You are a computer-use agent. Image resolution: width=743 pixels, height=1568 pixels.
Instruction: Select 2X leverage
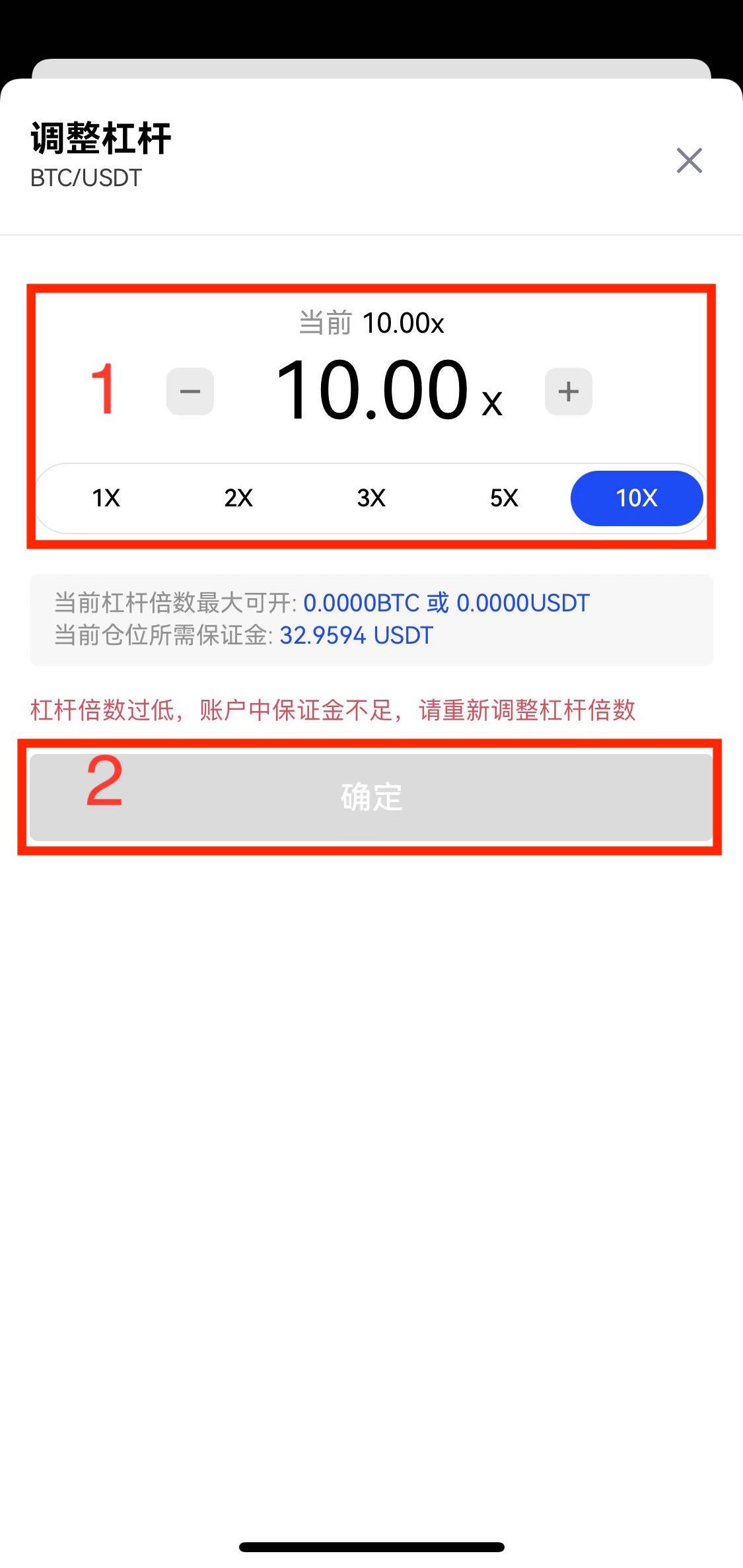[238, 498]
